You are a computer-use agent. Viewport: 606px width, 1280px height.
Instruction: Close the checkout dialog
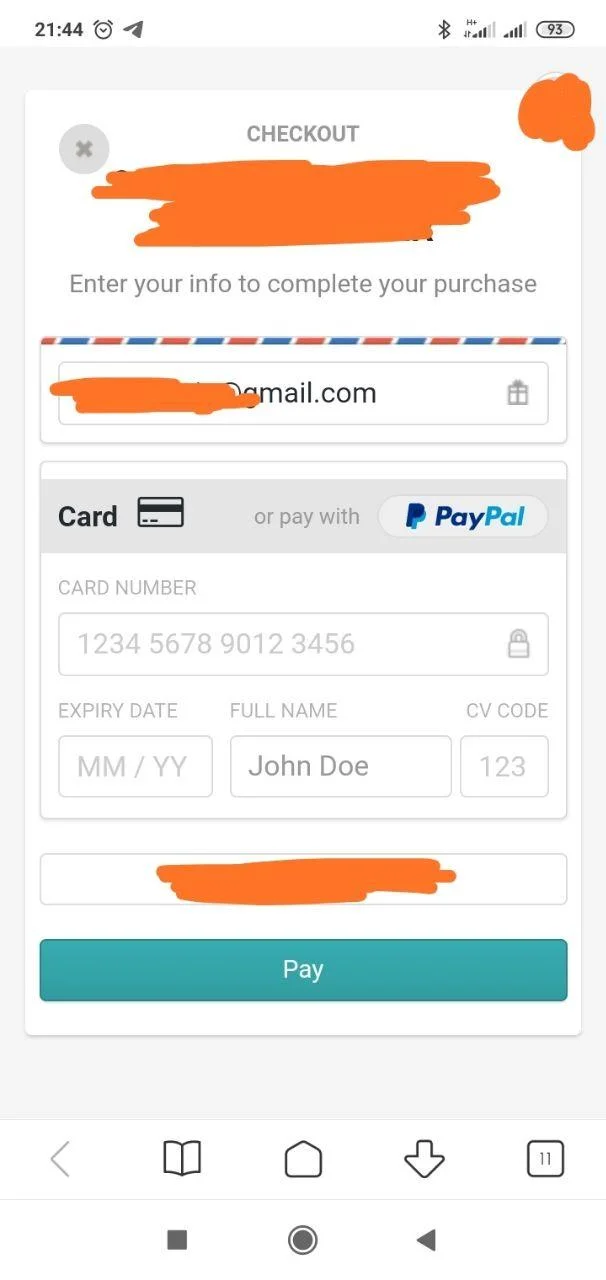(84, 150)
